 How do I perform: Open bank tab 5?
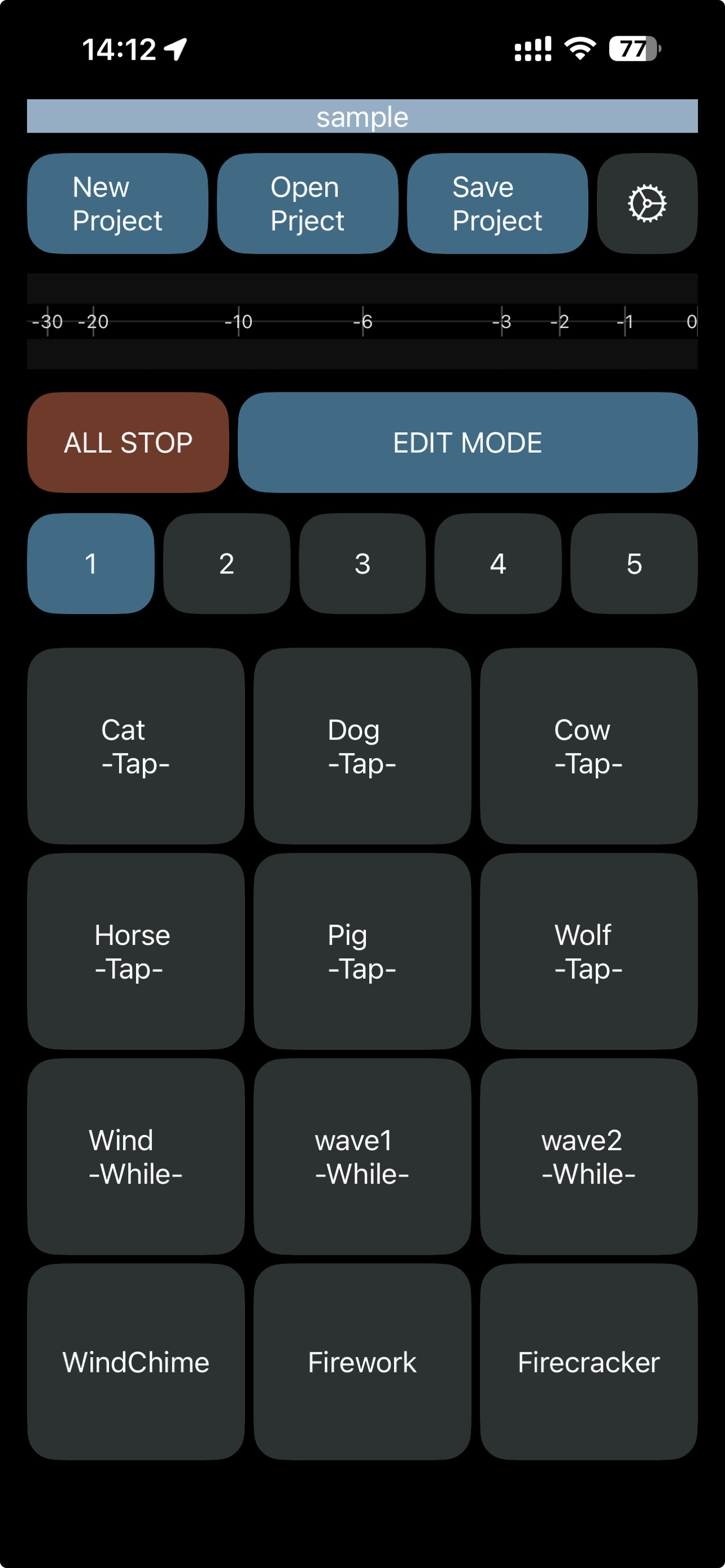point(633,564)
